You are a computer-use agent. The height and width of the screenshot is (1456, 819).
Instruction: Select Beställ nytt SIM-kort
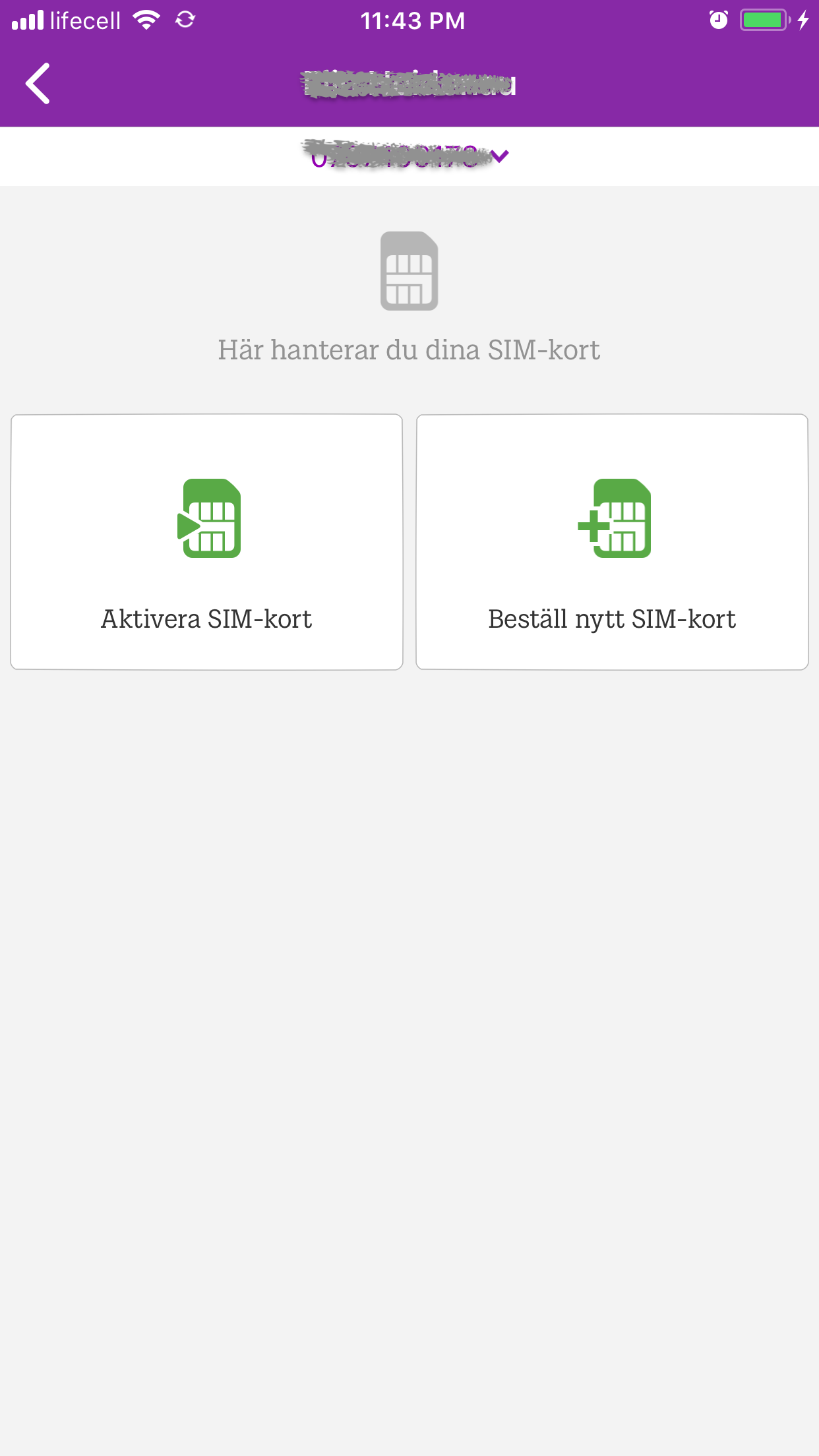(x=612, y=542)
